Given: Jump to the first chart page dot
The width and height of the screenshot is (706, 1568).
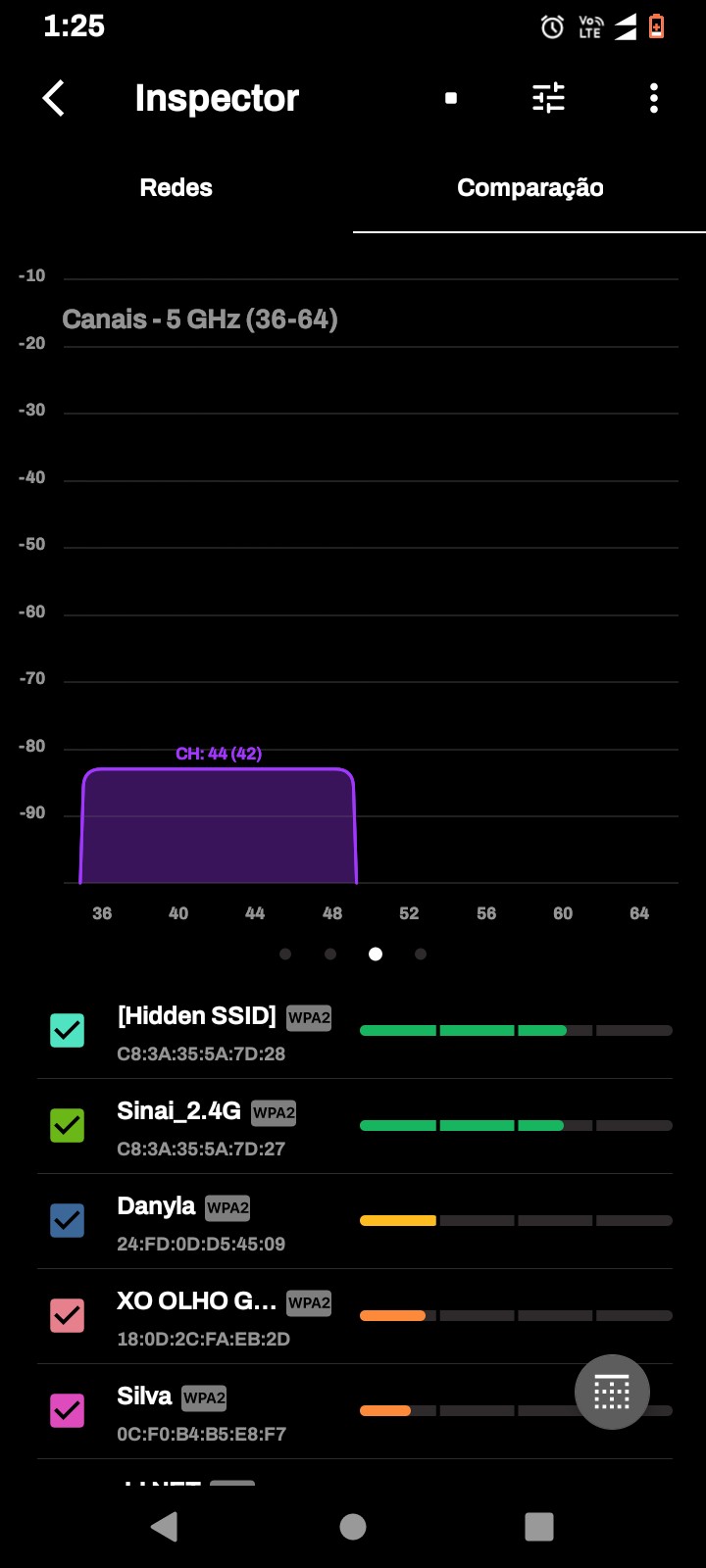Looking at the screenshot, I should pyautogui.click(x=285, y=955).
